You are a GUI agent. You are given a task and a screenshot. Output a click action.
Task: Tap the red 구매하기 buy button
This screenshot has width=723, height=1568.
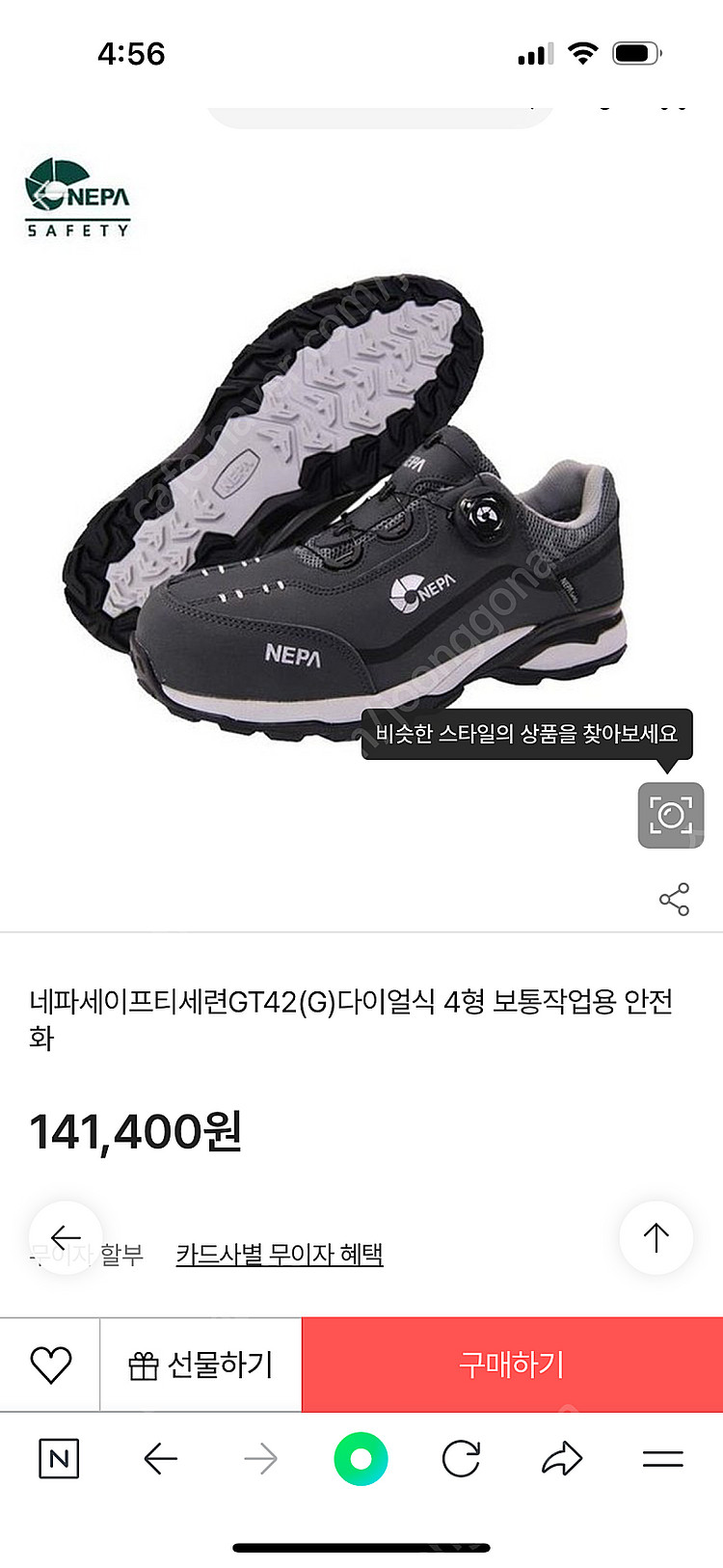click(x=512, y=1365)
